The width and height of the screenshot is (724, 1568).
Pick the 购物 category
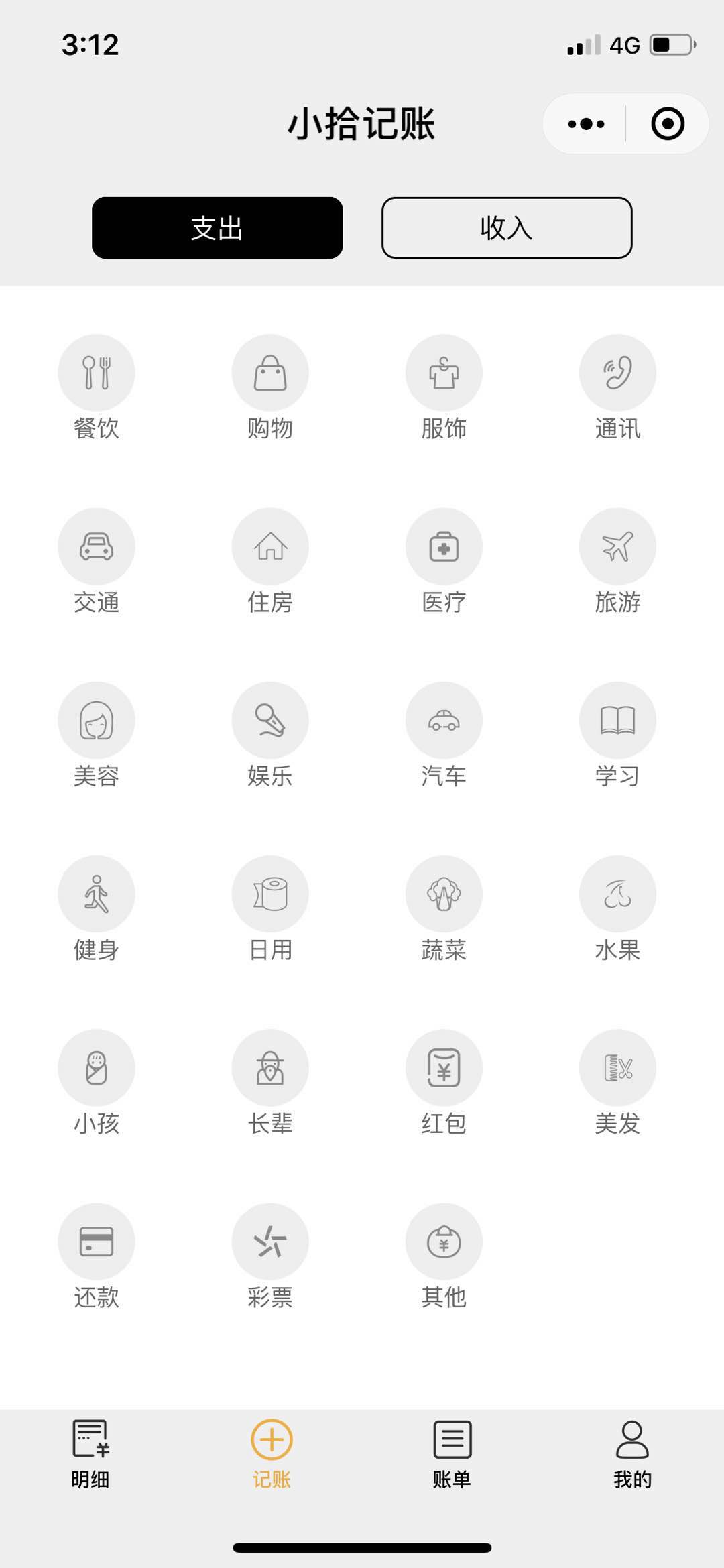[x=270, y=387]
